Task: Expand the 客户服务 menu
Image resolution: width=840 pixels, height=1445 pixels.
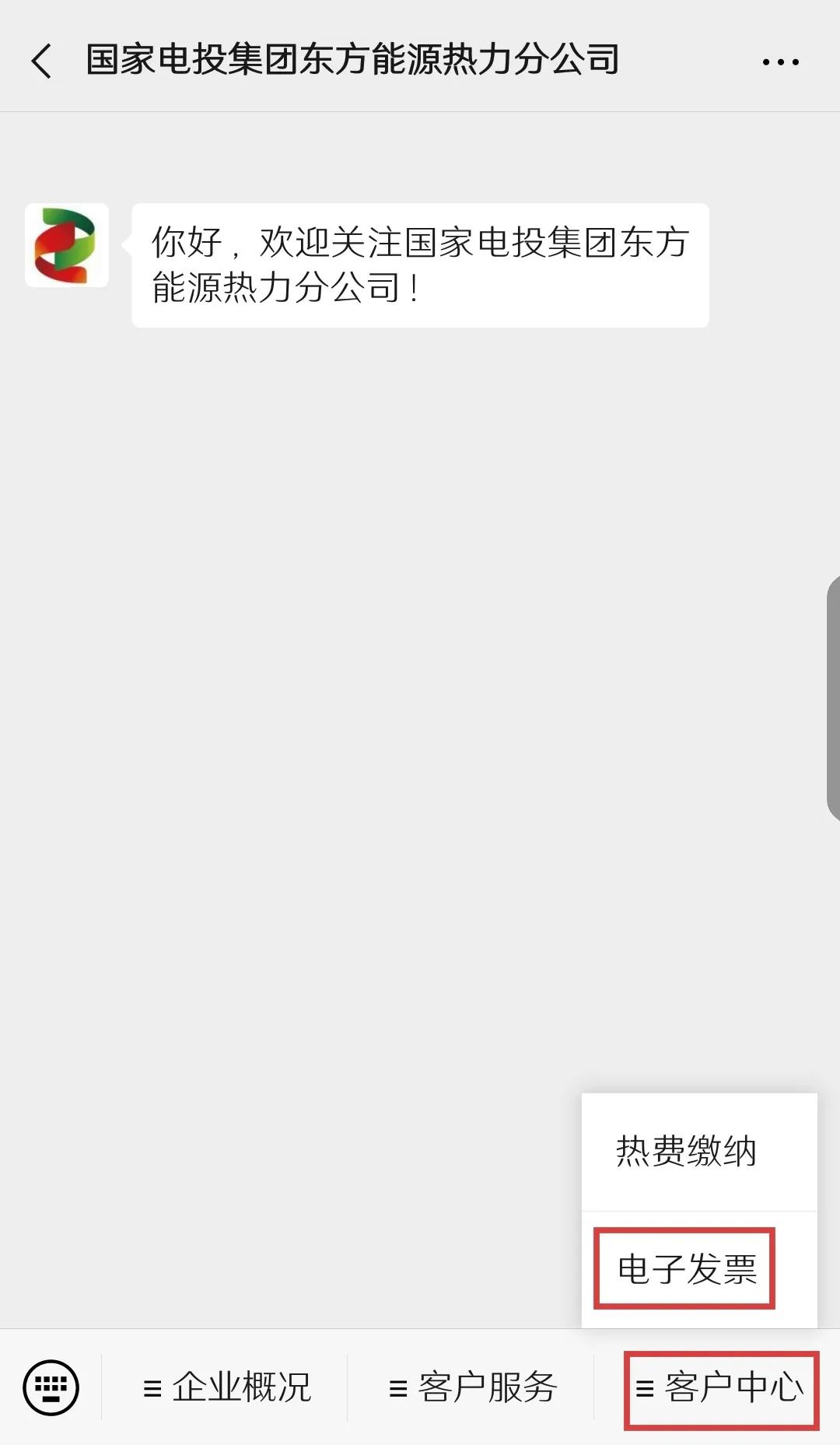Action: point(472,1387)
